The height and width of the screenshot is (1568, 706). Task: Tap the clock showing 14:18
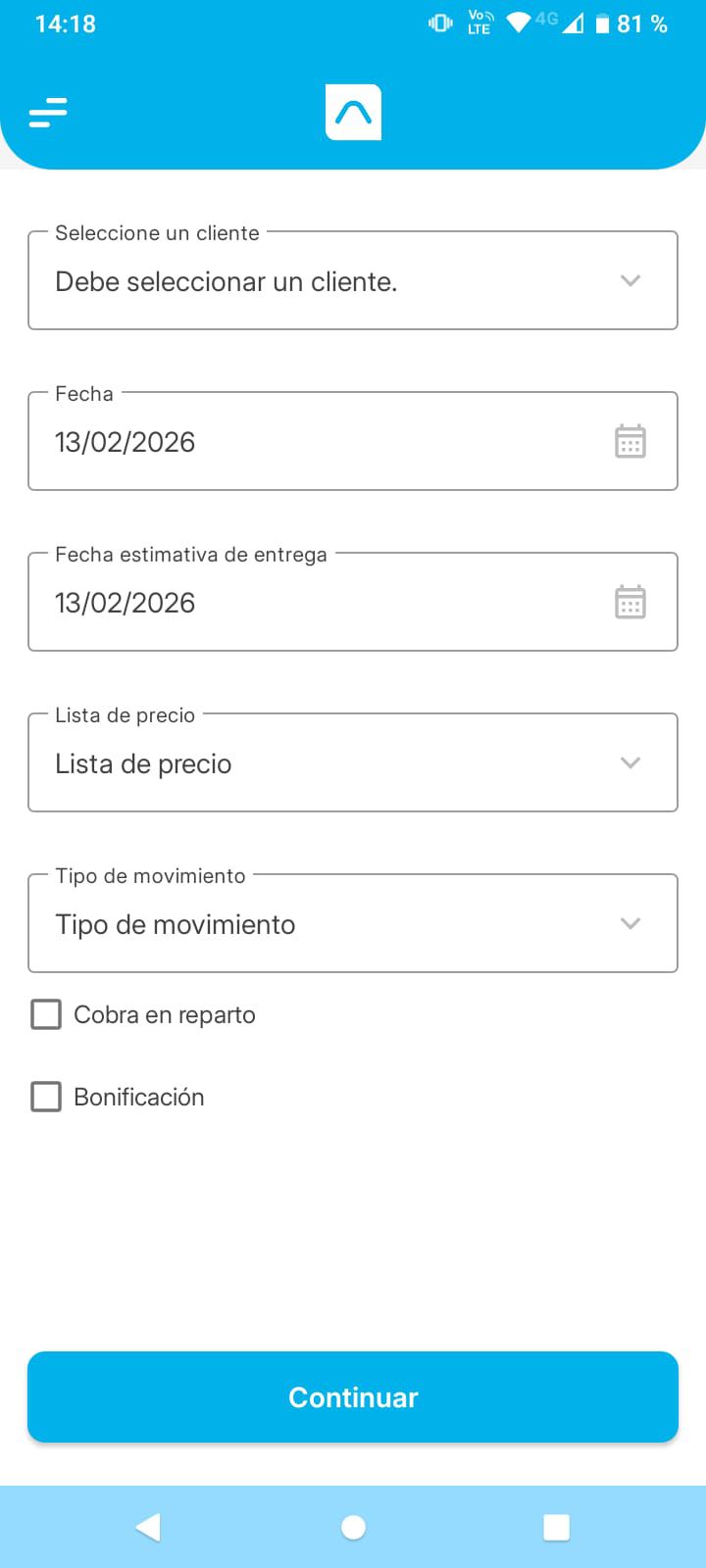click(65, 24)
